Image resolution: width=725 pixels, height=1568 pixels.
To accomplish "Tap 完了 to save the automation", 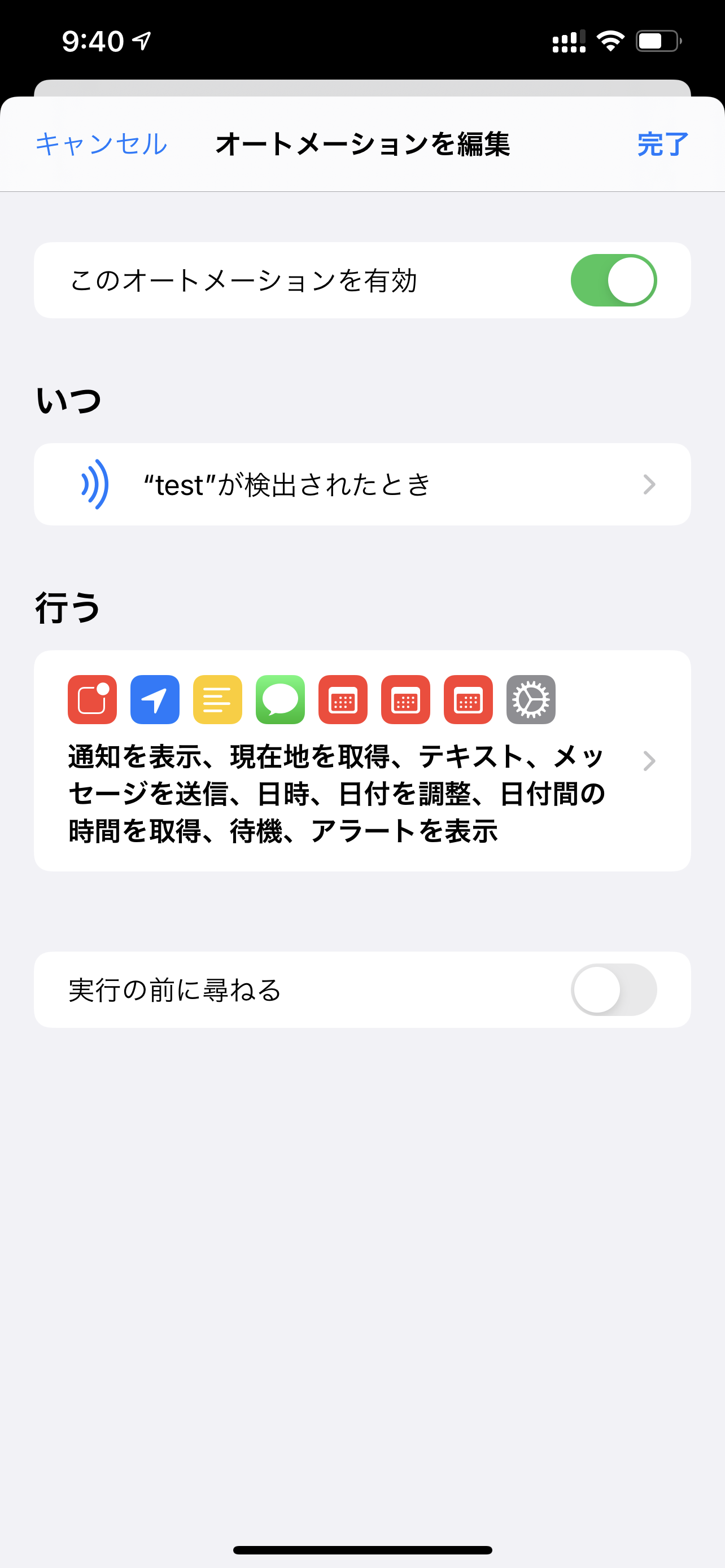I will [662, 145].
